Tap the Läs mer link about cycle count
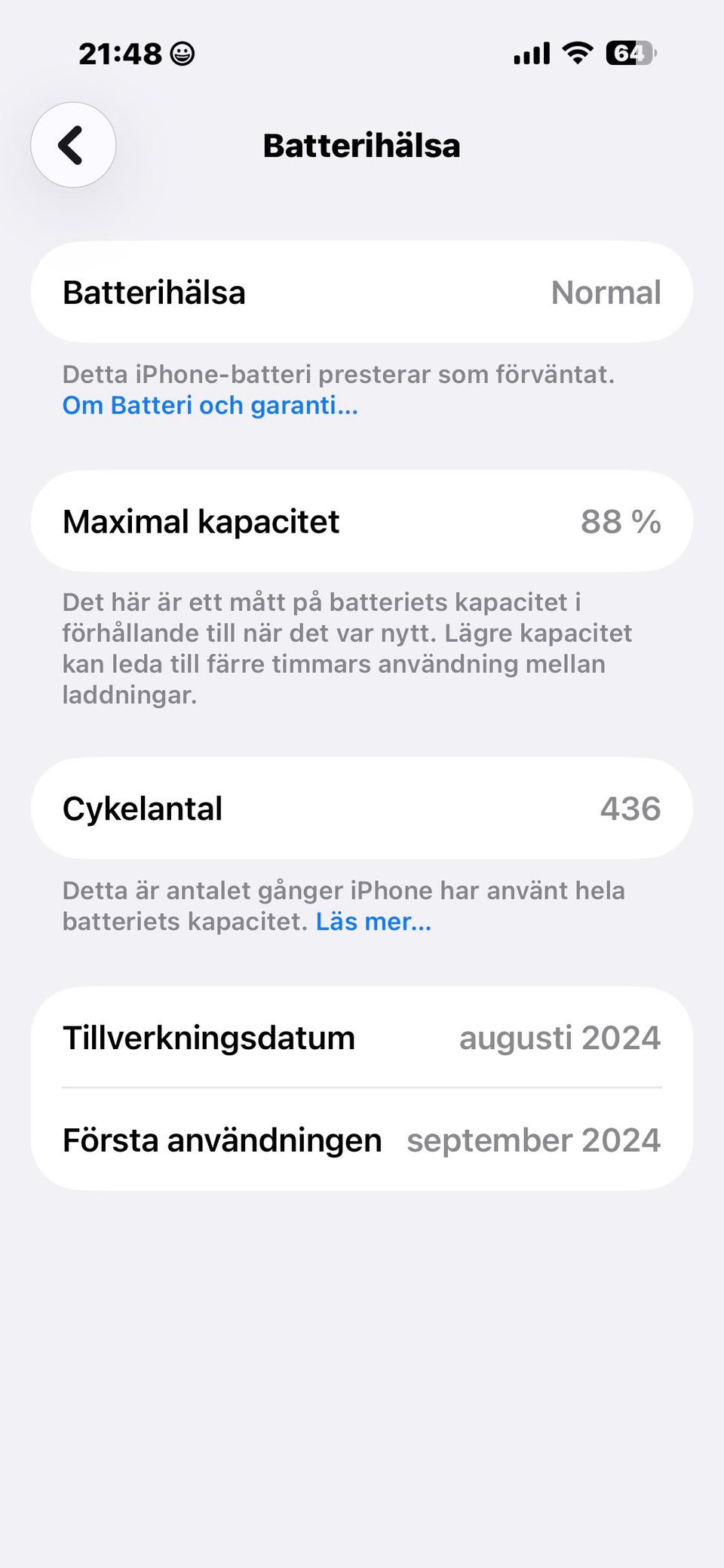 click(373, 922)
